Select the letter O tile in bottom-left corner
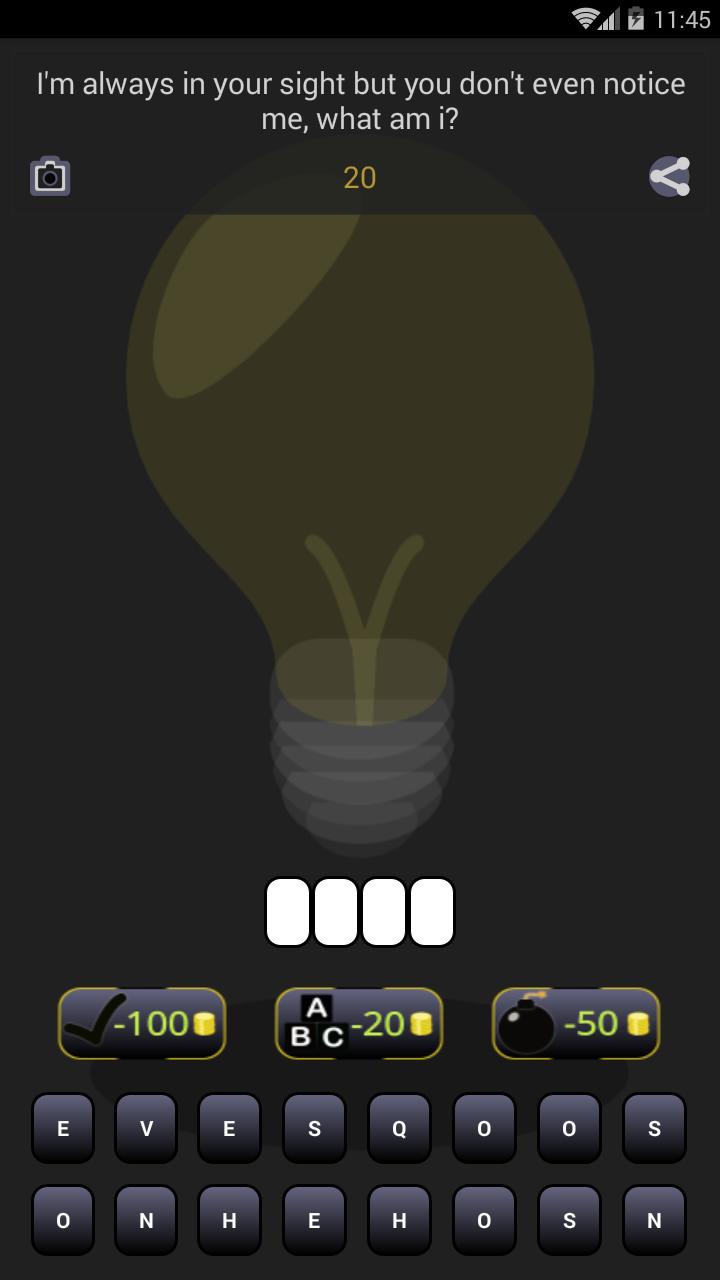The width and height of the screenshot is (720, 1280). pos(63,1221)
